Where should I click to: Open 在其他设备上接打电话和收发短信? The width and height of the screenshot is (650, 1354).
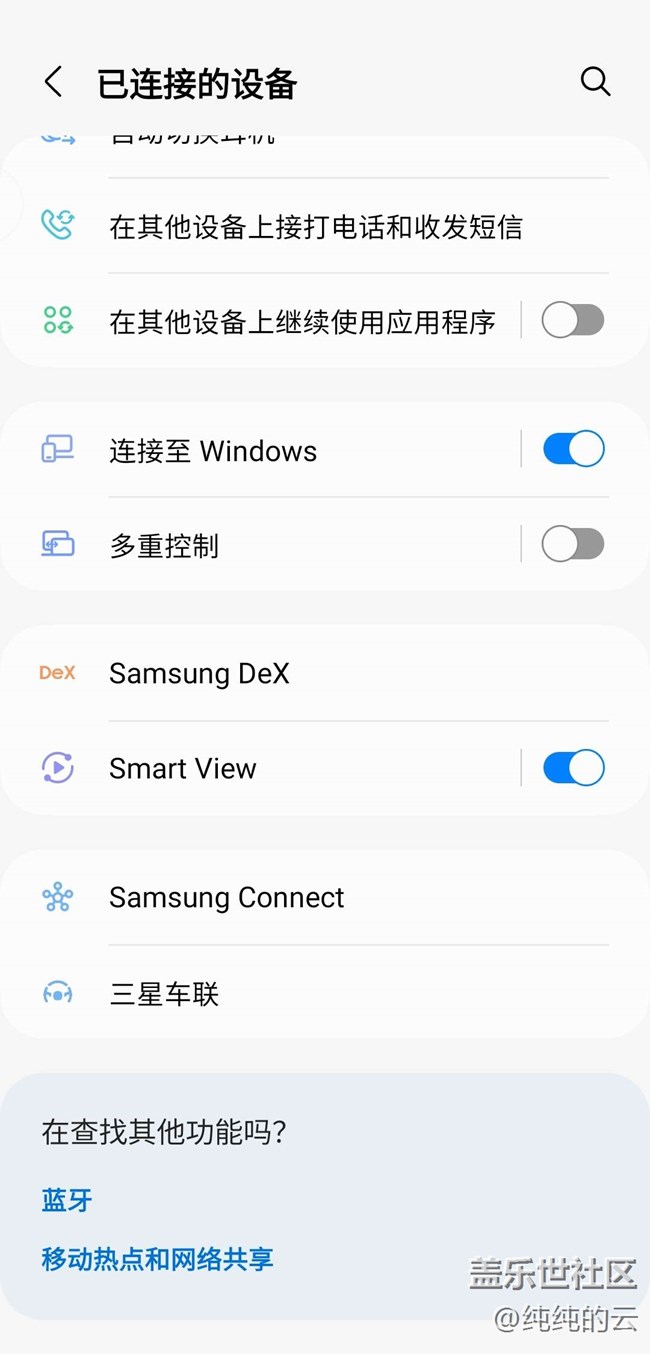click(x=315, y=227)
